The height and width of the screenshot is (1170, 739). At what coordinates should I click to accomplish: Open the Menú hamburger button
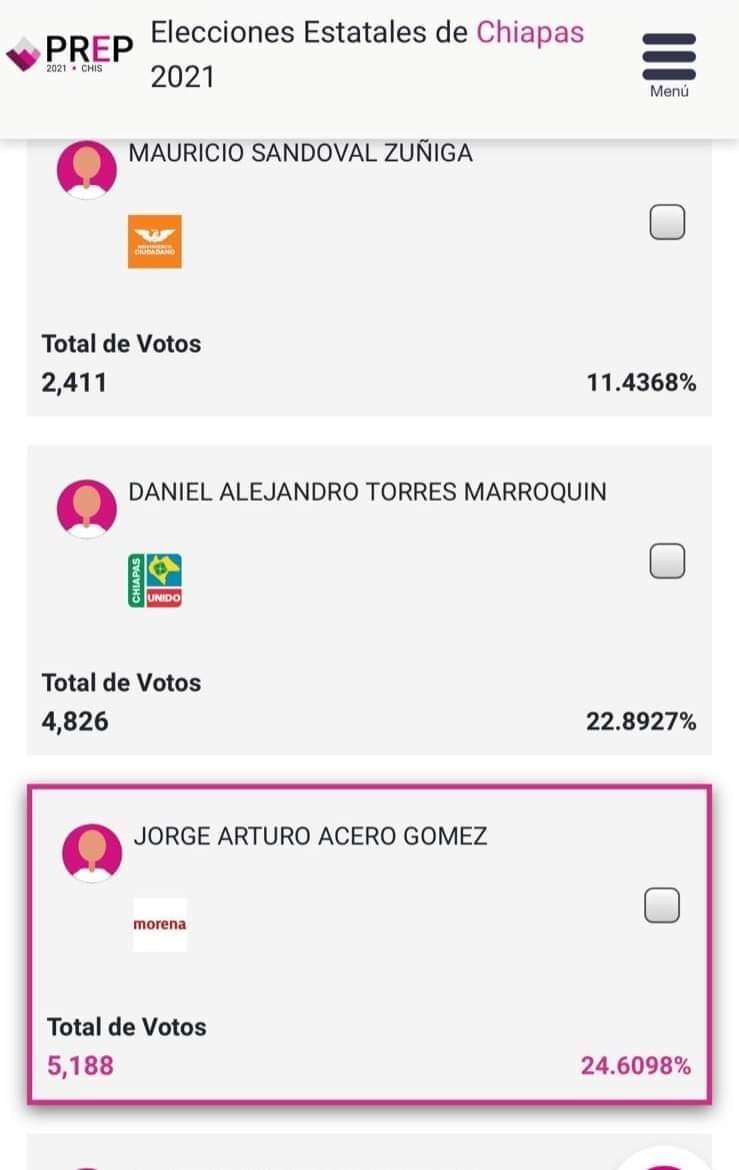coord(669,62)
